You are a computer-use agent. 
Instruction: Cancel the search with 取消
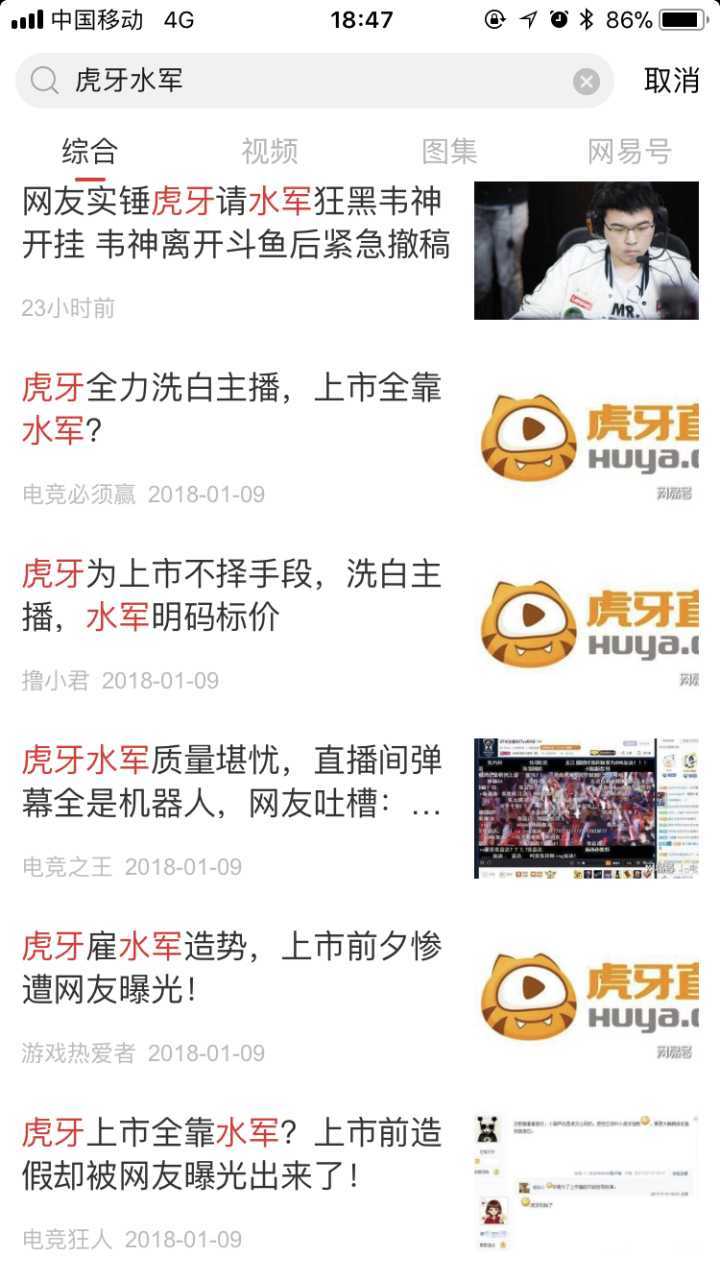[671, 81]
